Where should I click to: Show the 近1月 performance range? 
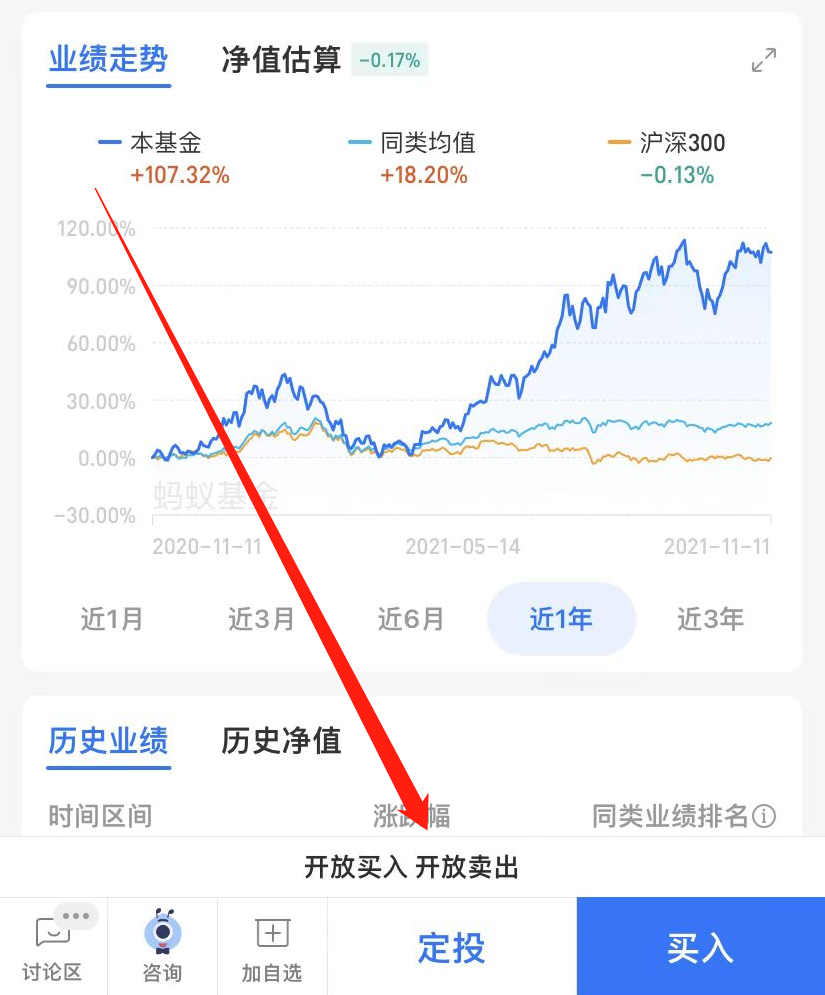coord(112,619)
